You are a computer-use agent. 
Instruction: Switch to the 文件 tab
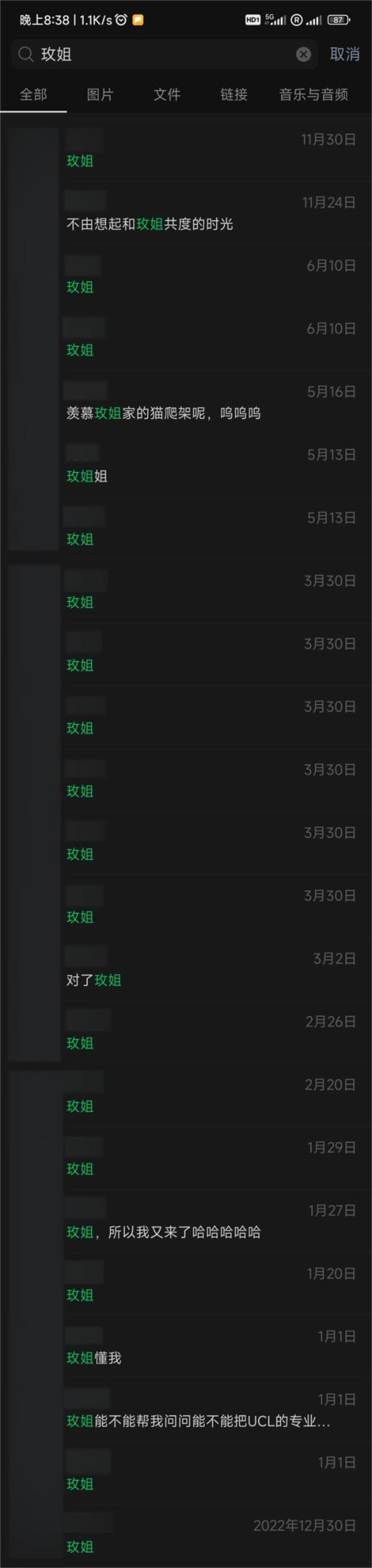point(167,94)
